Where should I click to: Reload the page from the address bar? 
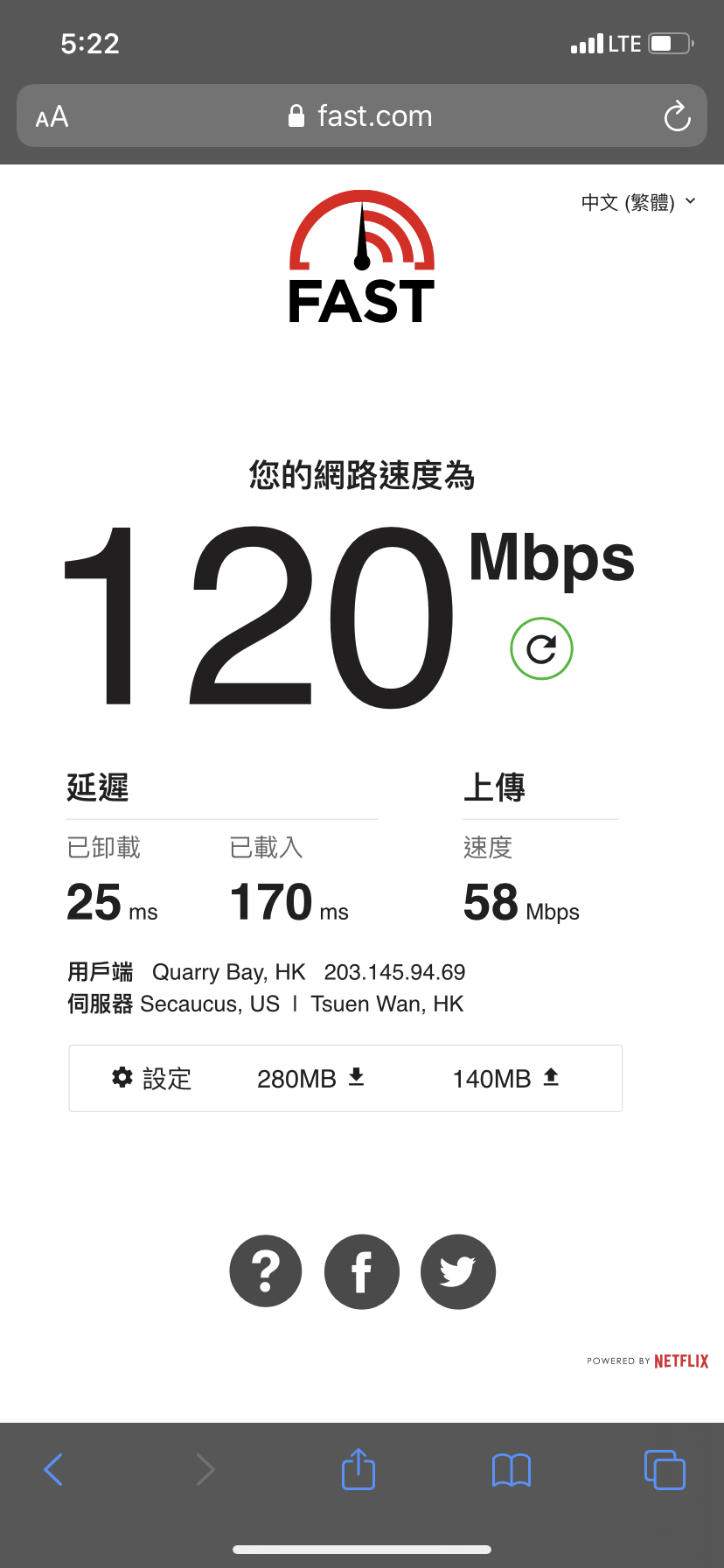(677, 116)
